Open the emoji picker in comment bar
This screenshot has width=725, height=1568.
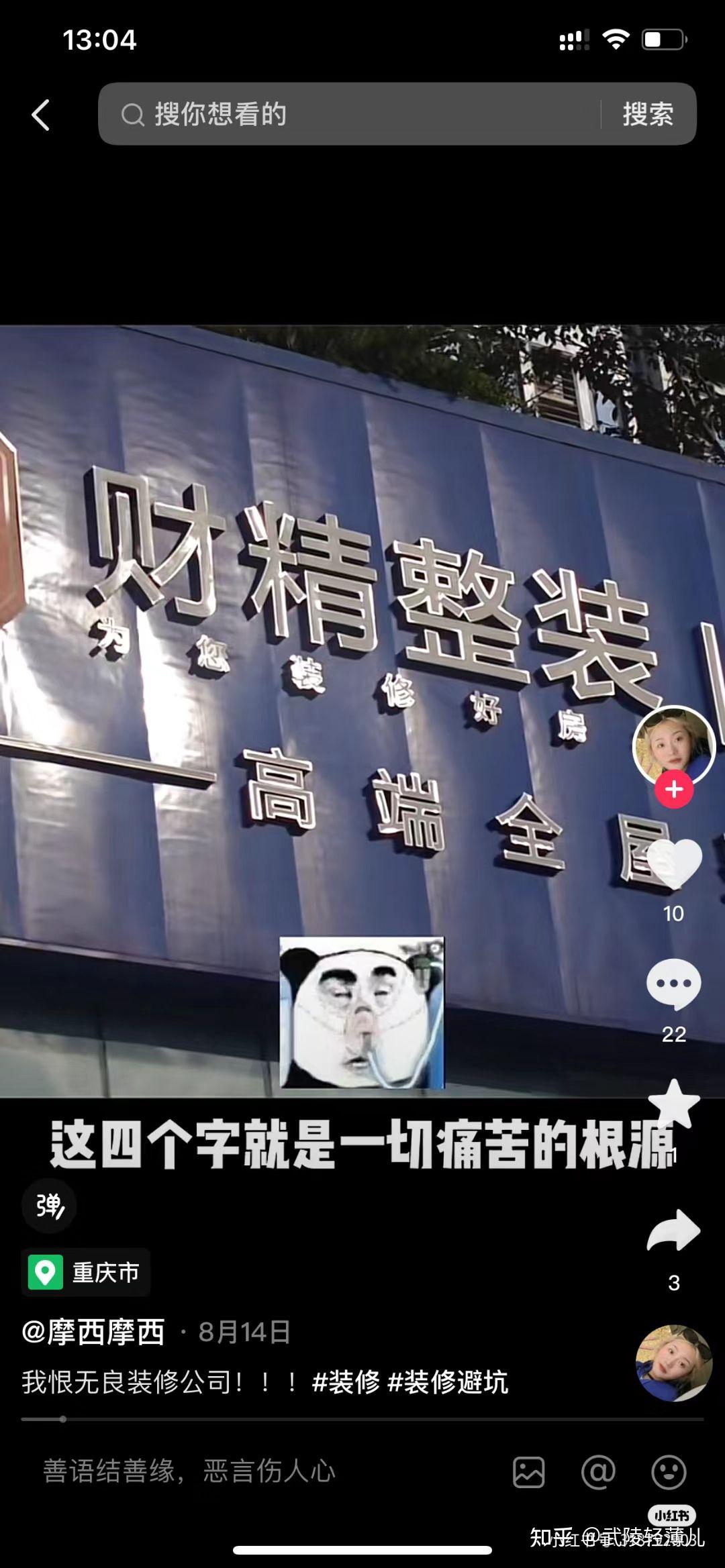click(669, 1472)
